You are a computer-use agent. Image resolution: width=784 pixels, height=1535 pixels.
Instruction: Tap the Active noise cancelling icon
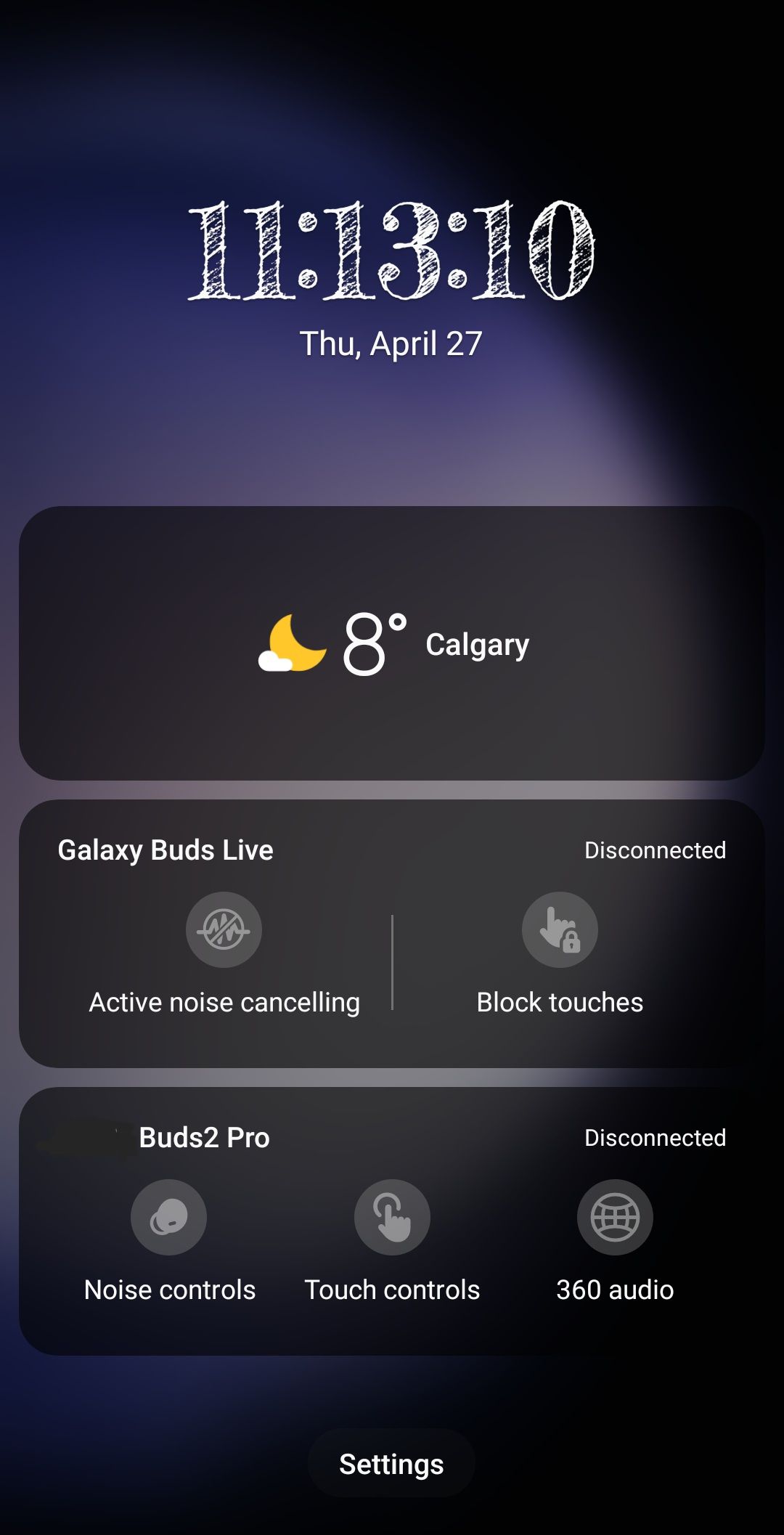point(223,929)
